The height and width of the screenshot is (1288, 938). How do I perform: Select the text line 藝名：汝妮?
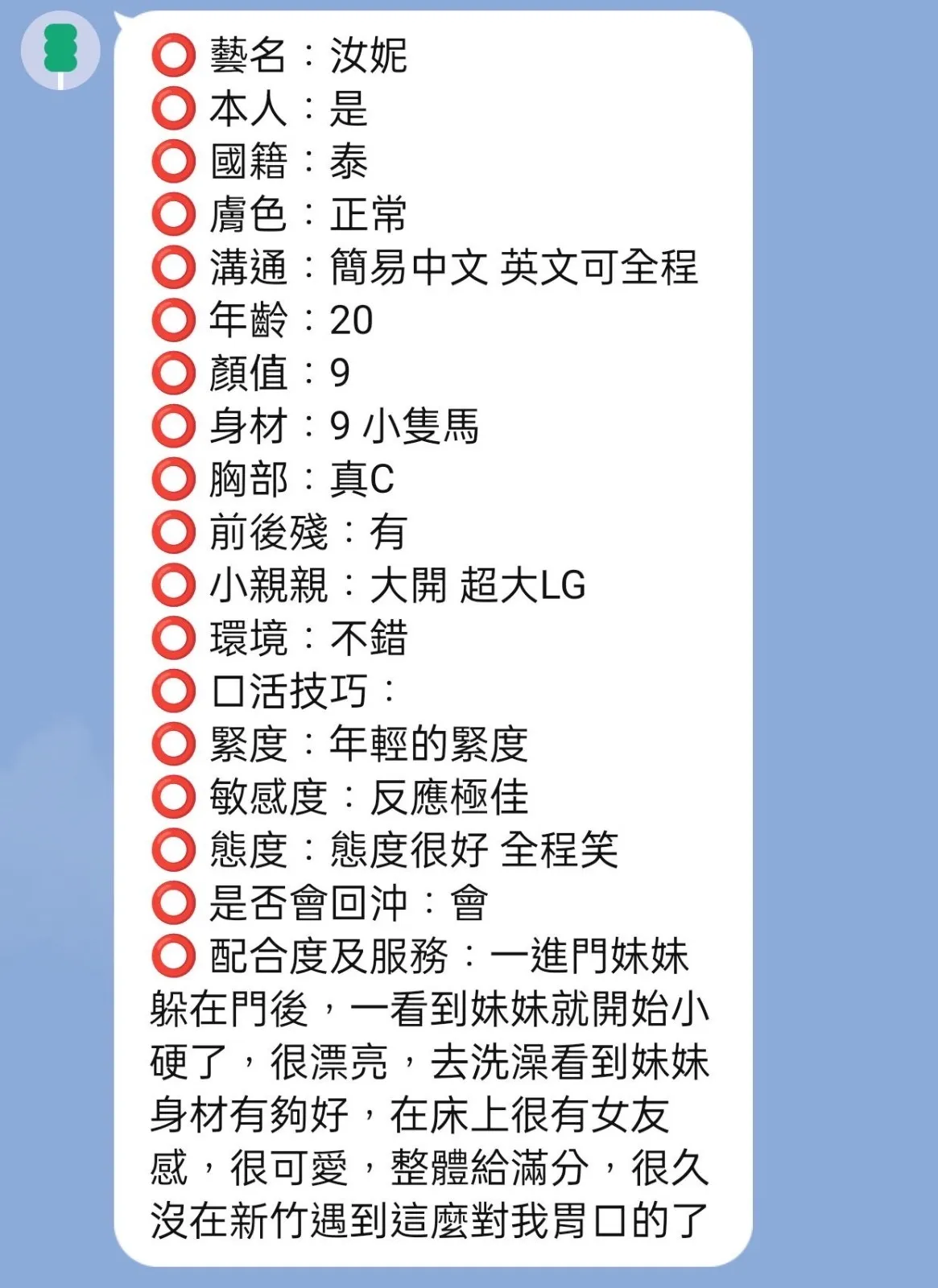(x=306, y=56)
